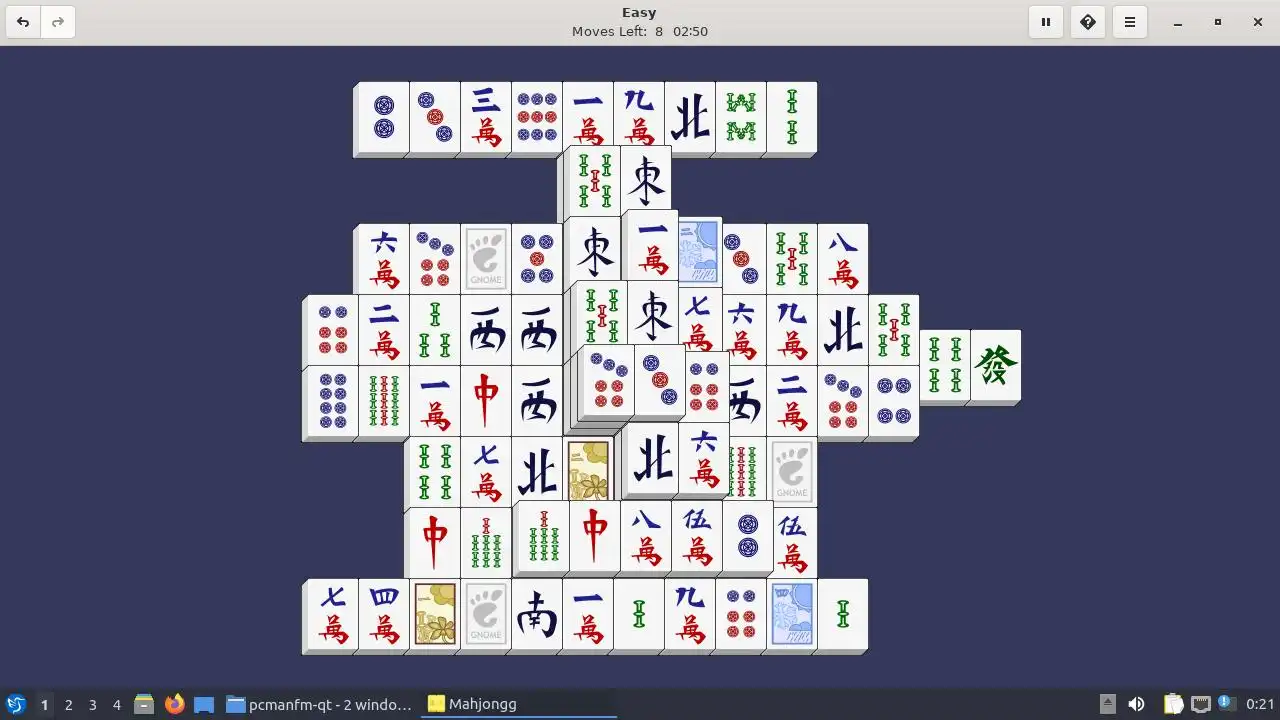Undo the last move
Viewport: 1280px width, 720px height.
point(23,22)
